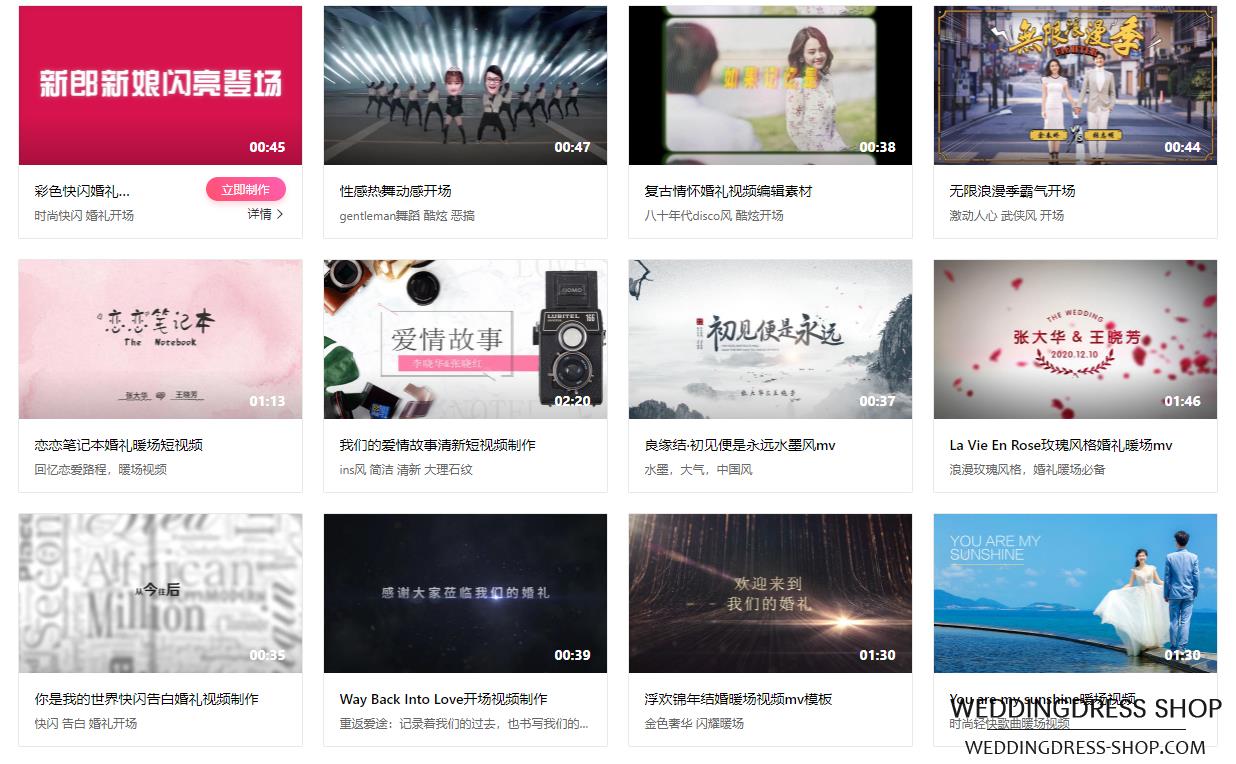
Task: Open the 良缘结·初见便是永远水墨风mv template
Action: click(x=740, y=445)
